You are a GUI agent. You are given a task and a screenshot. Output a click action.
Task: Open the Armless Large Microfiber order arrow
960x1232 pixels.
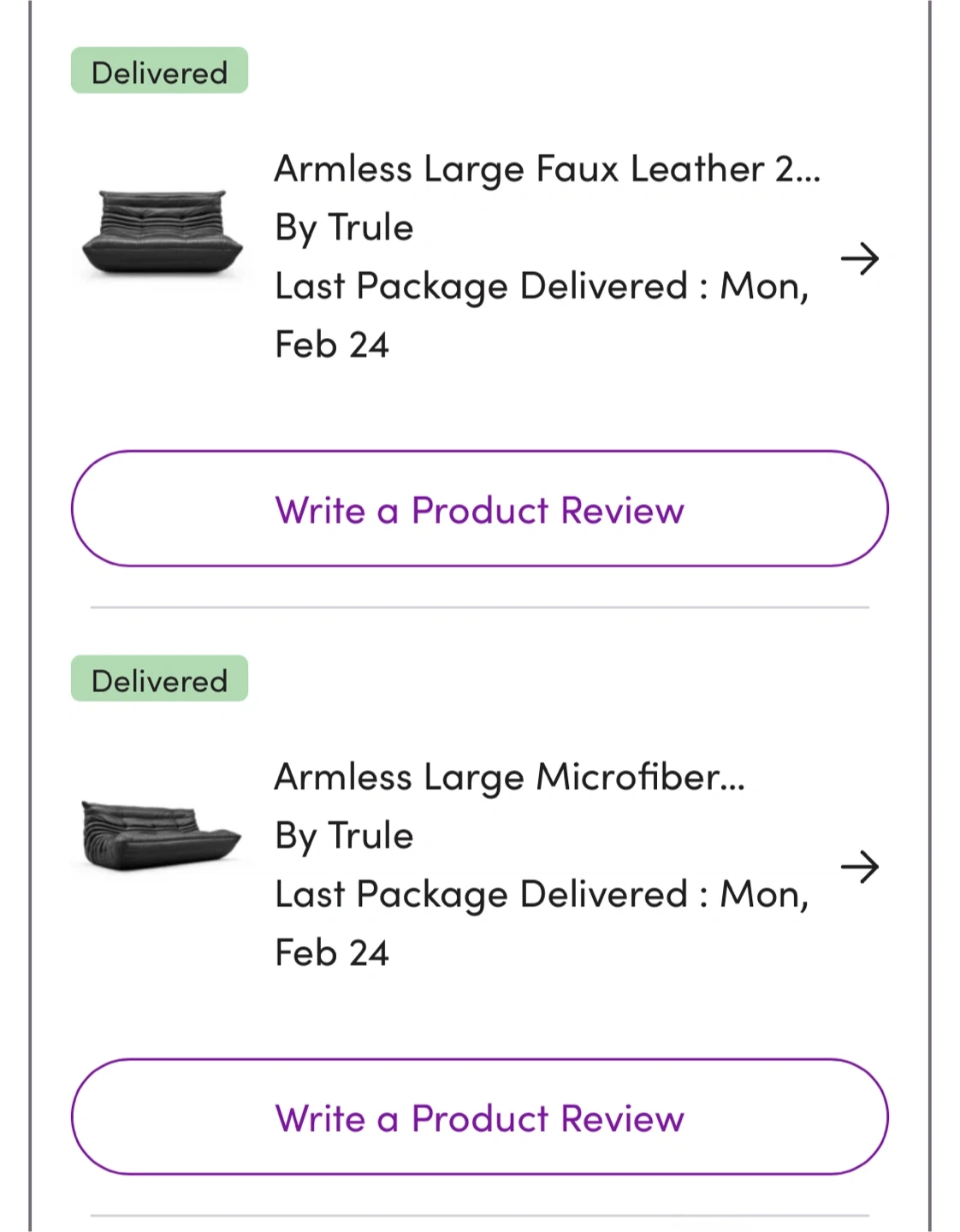coord(860,867)
